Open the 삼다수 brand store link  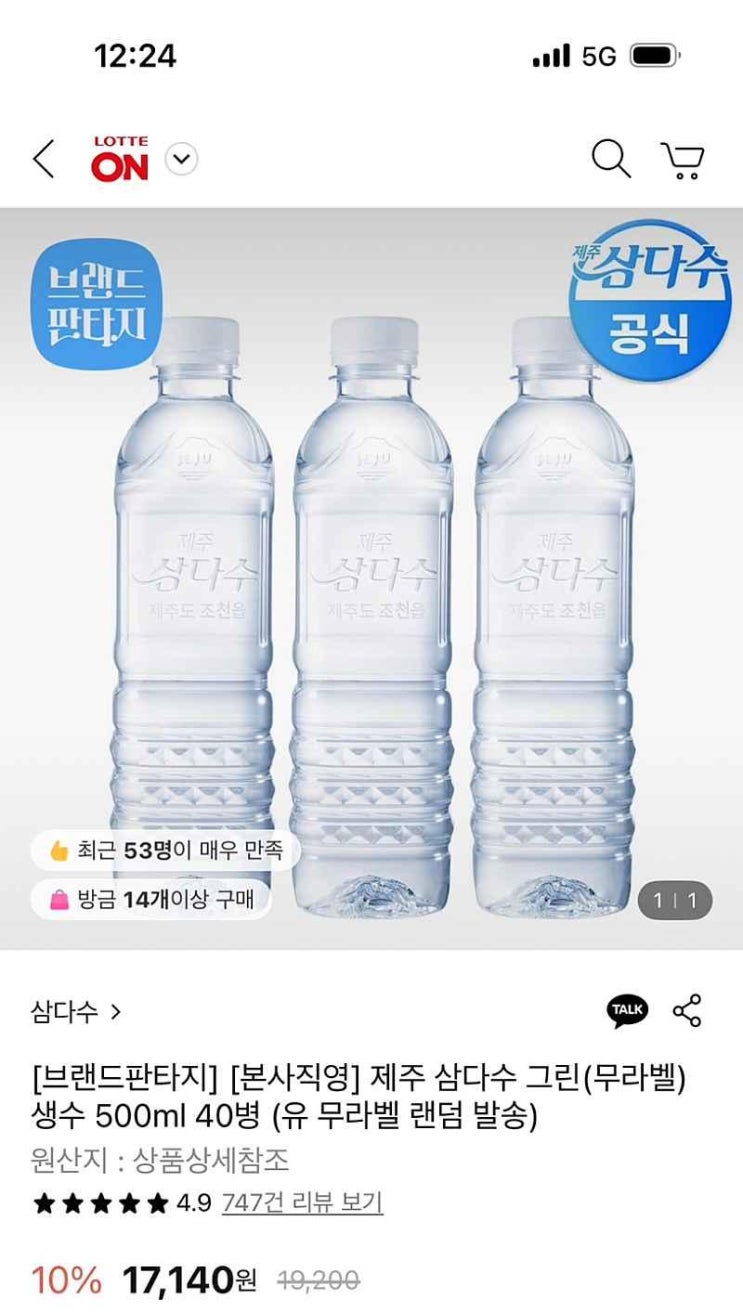coord(76,1012)
